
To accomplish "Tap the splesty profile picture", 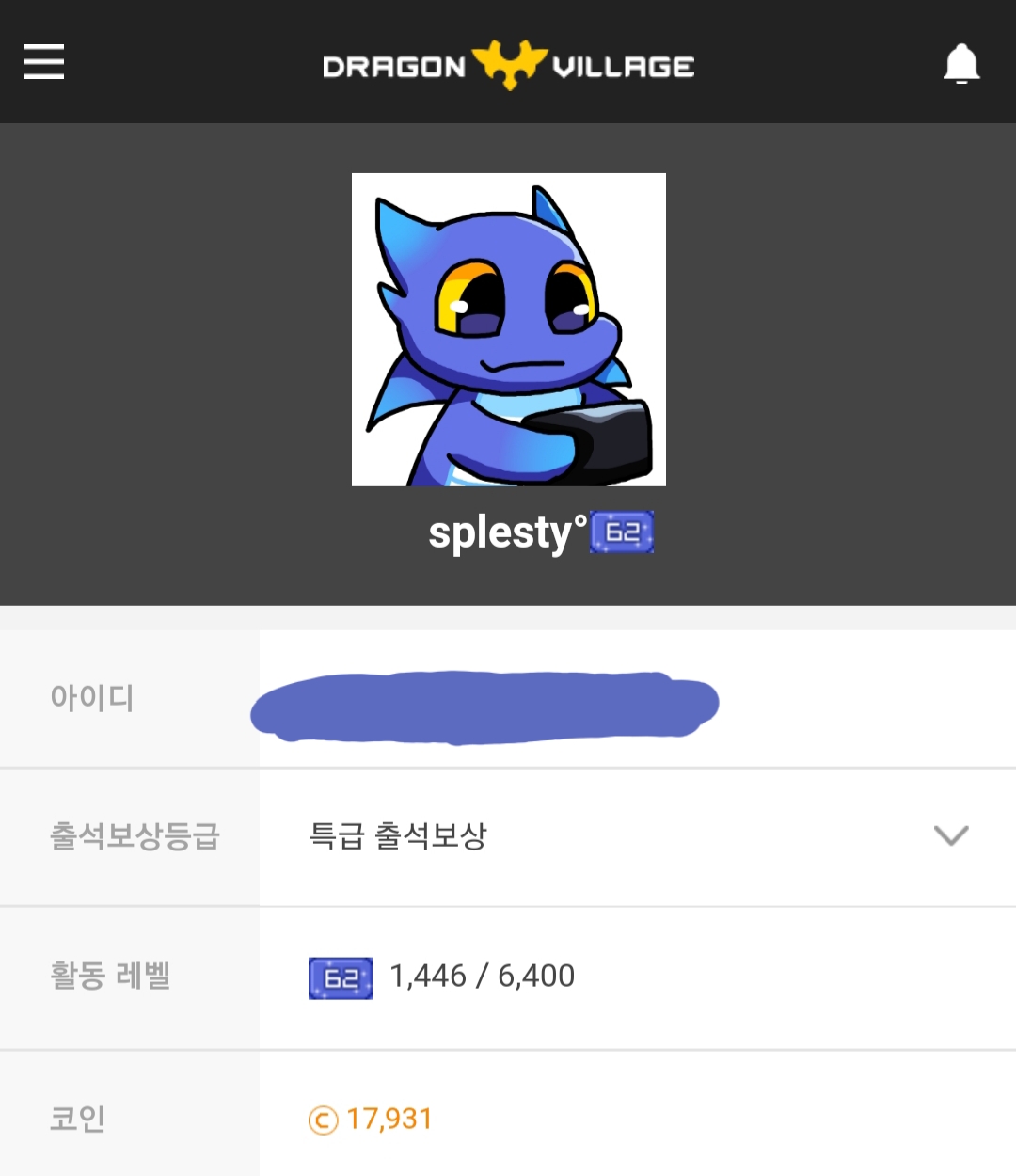I will (508, 329).
